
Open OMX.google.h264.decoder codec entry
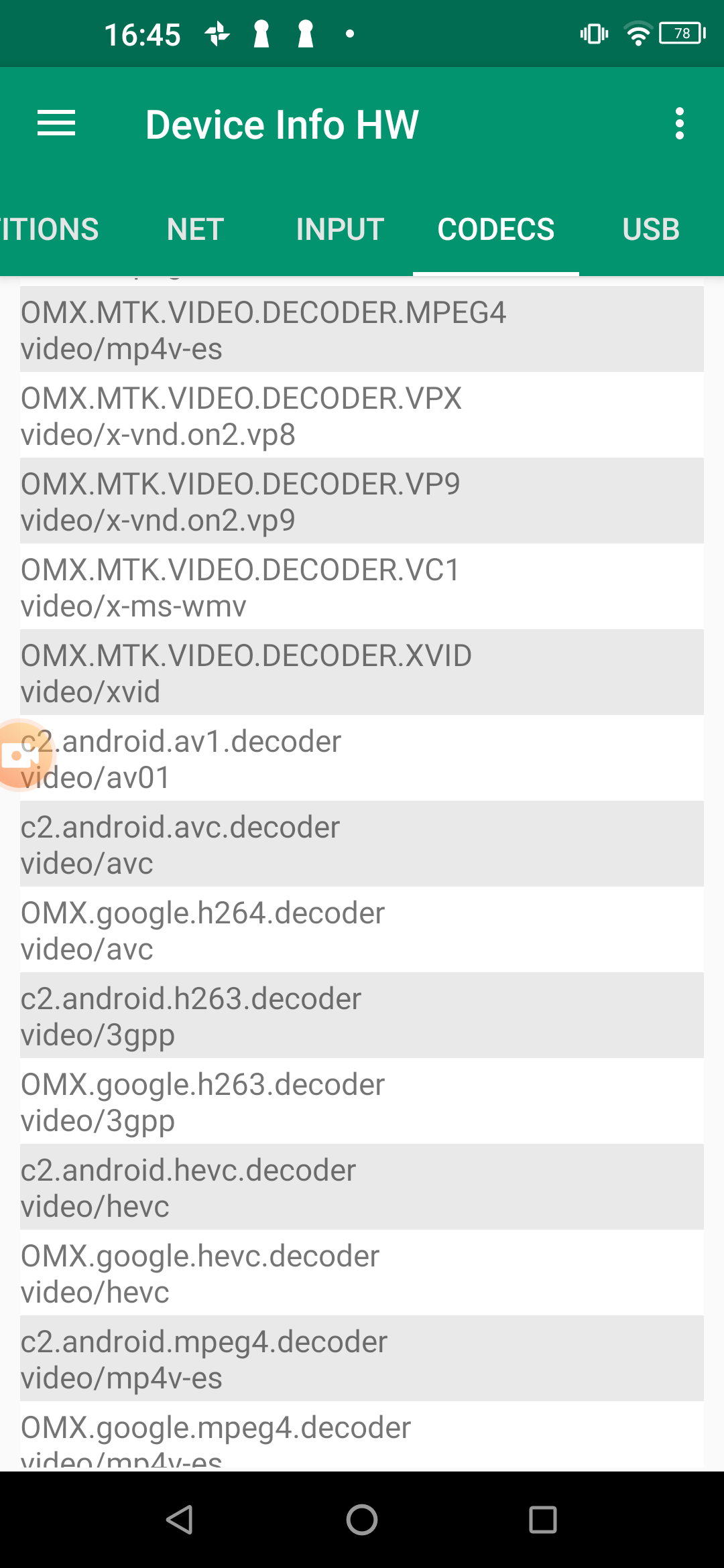pos(361,930)
